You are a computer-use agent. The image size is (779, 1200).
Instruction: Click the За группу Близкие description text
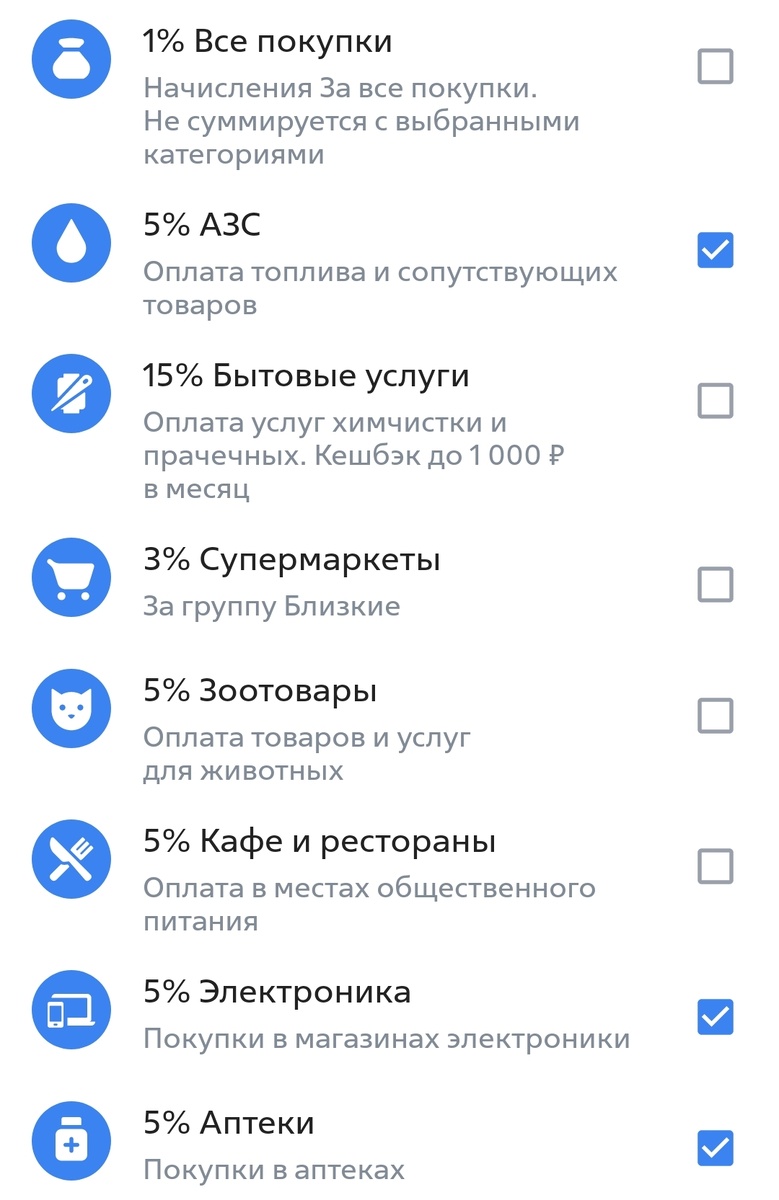pos(273,605)
